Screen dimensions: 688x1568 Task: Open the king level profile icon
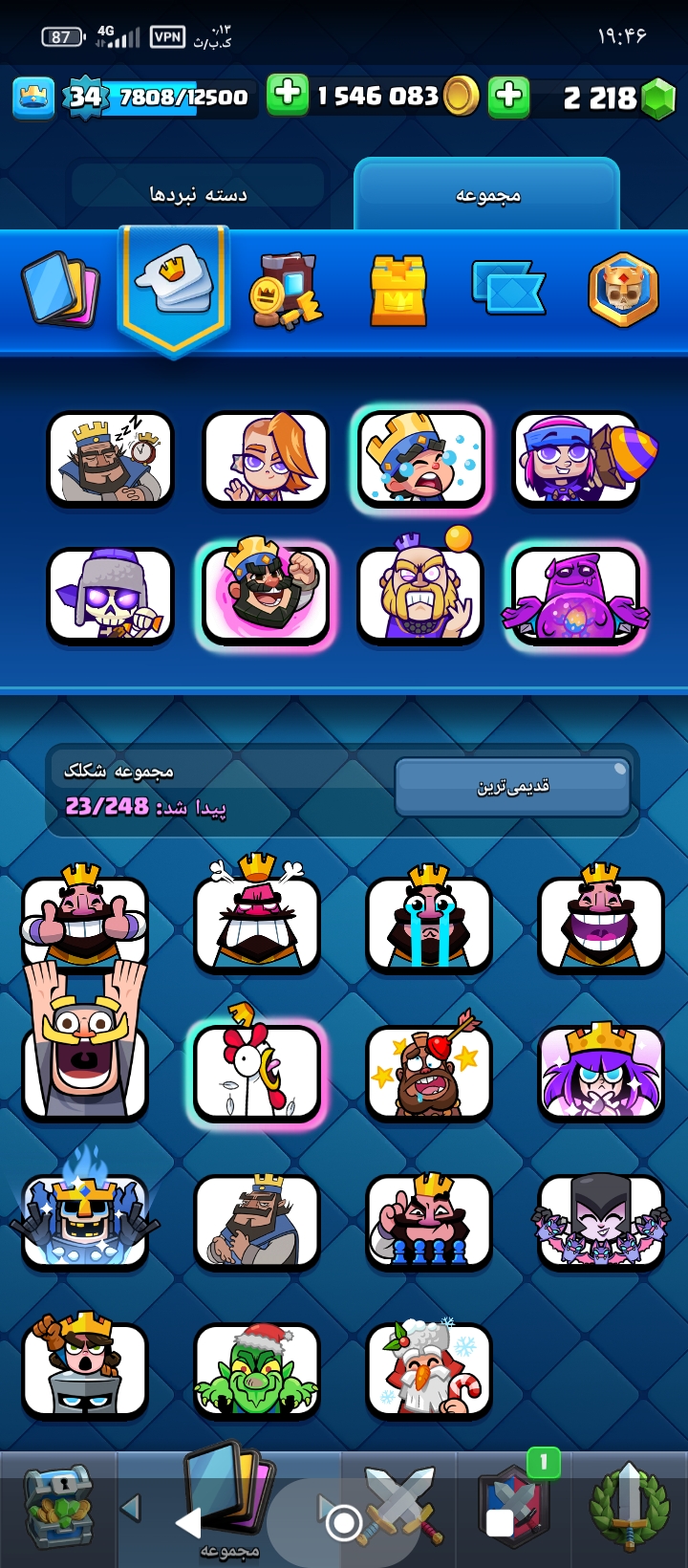pyautogui.click(x=33, y=97)
